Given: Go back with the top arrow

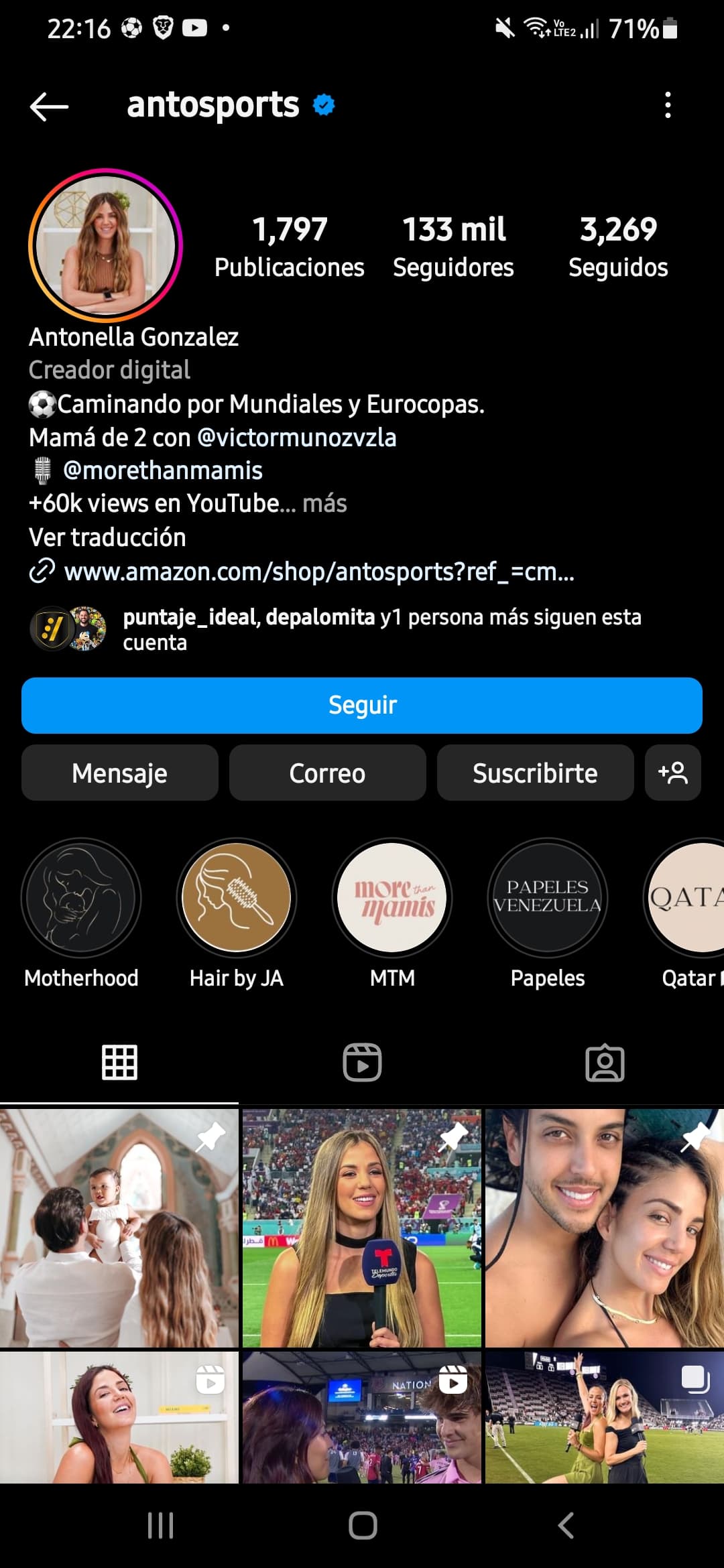Looking at the screenshot, I should pos(50,107).
